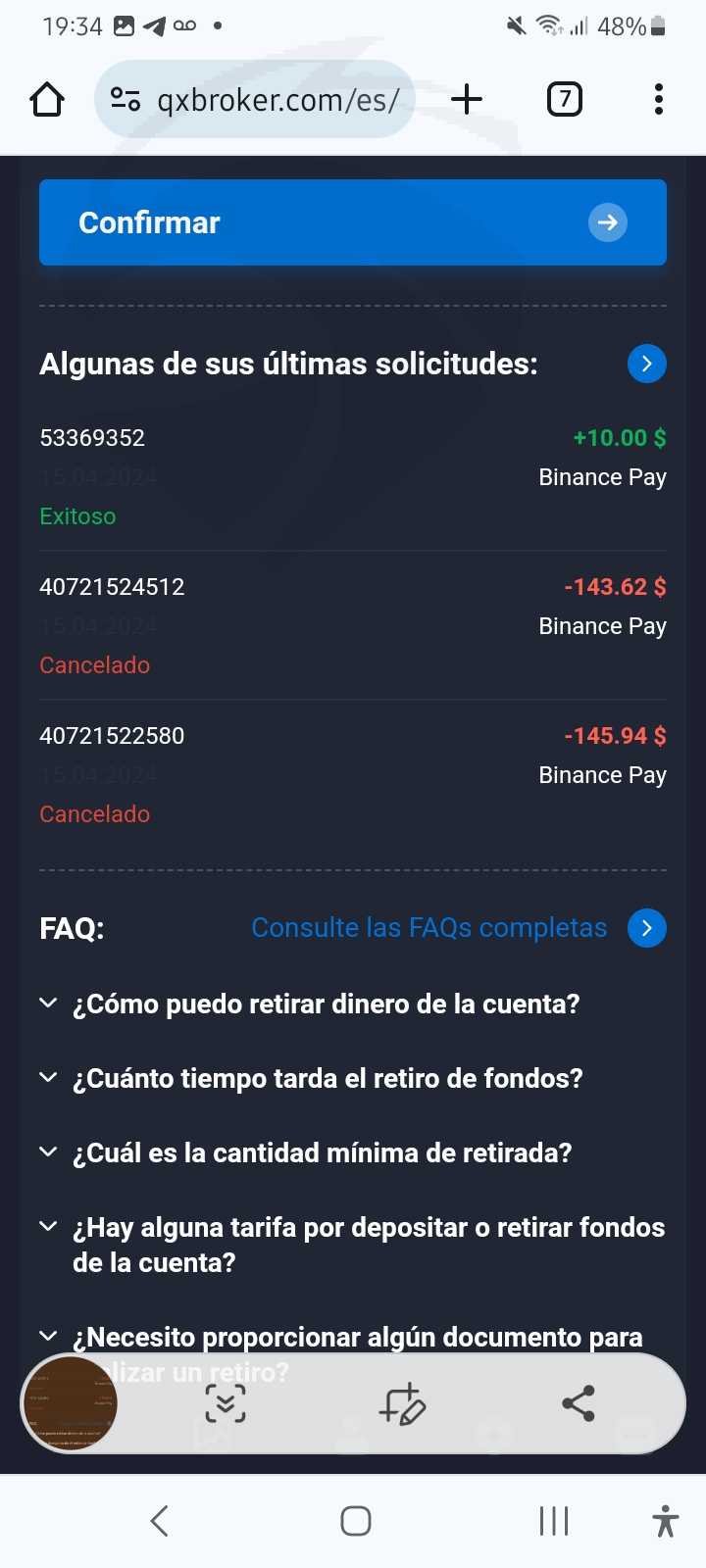
Task: Go back with the system back button
Action: pyautogui.click(x=160, y=1521)
